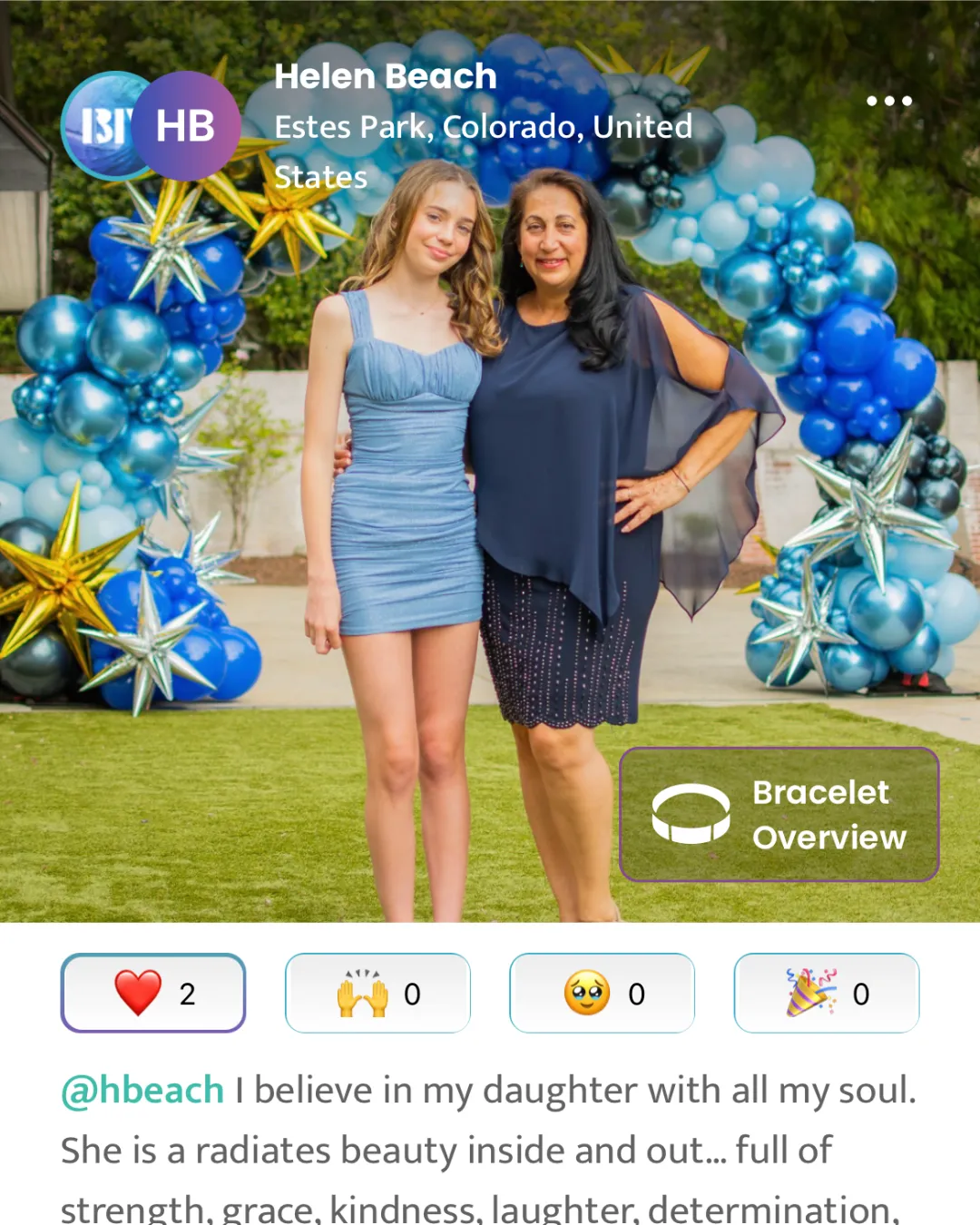
Task: View Helen Beach's profile name
Action: tap(386, 76)
